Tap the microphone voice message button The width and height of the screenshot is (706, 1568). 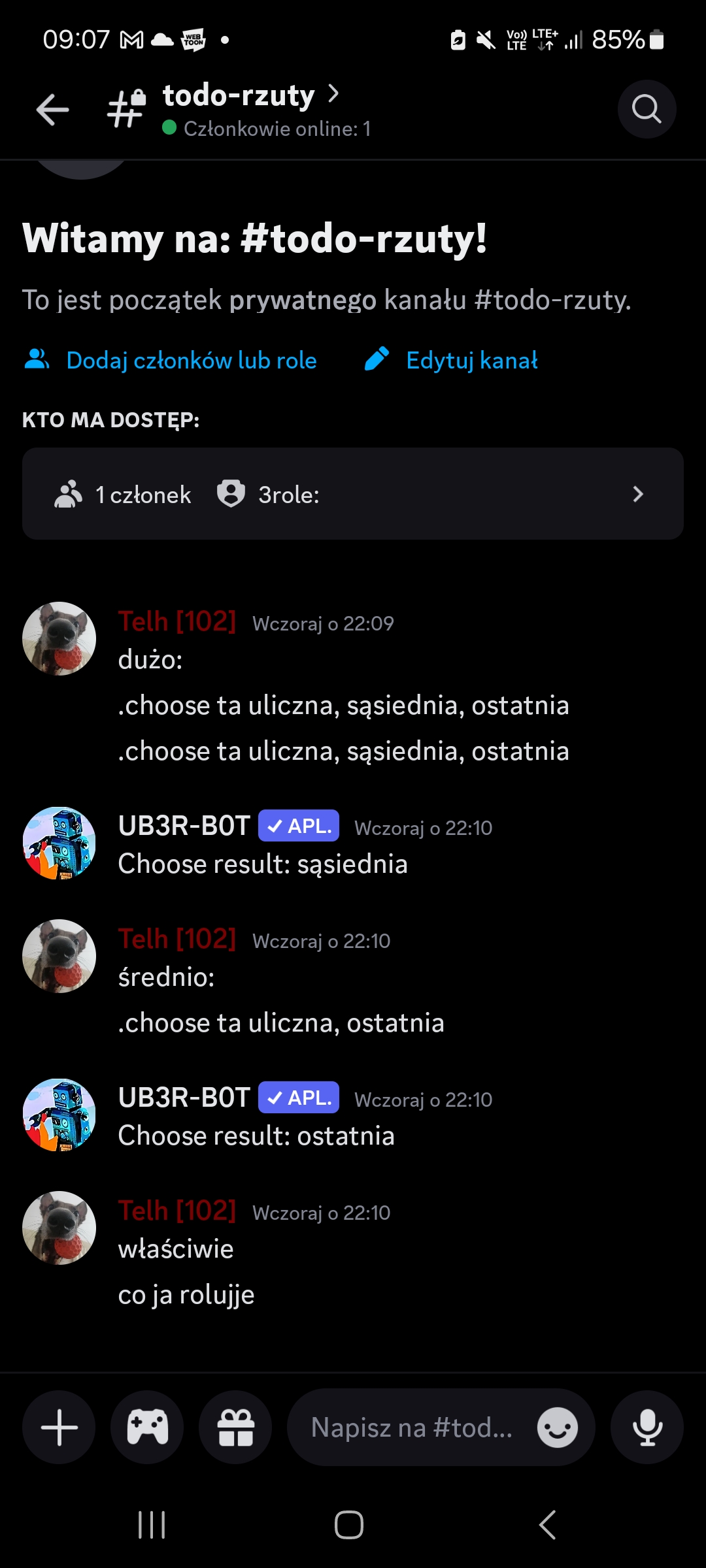647,1428
